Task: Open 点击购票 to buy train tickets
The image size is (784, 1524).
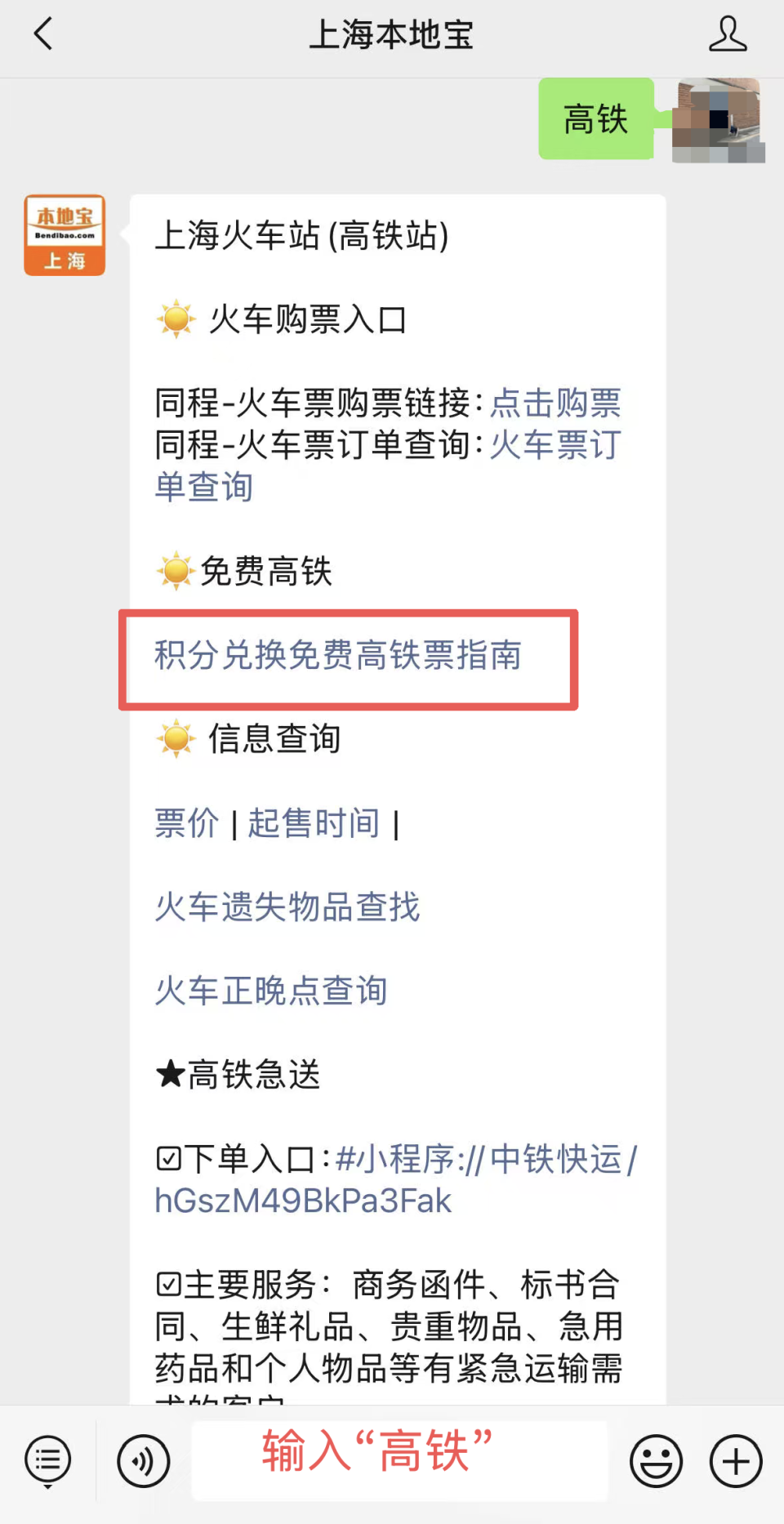Action: click(x=556, y=403)
